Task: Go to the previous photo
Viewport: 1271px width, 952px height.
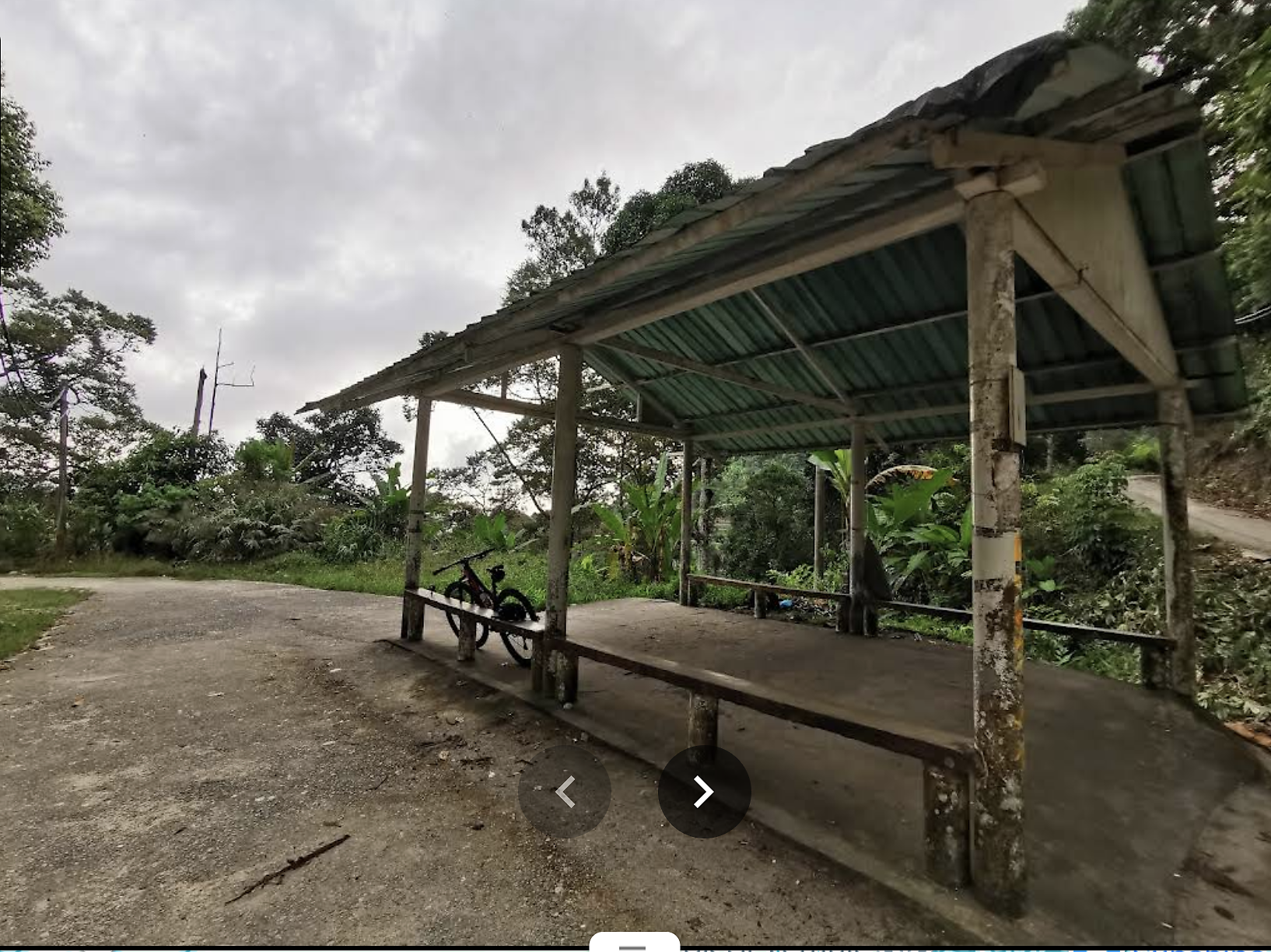Action: pyautogui.click(x=565, y=792)
